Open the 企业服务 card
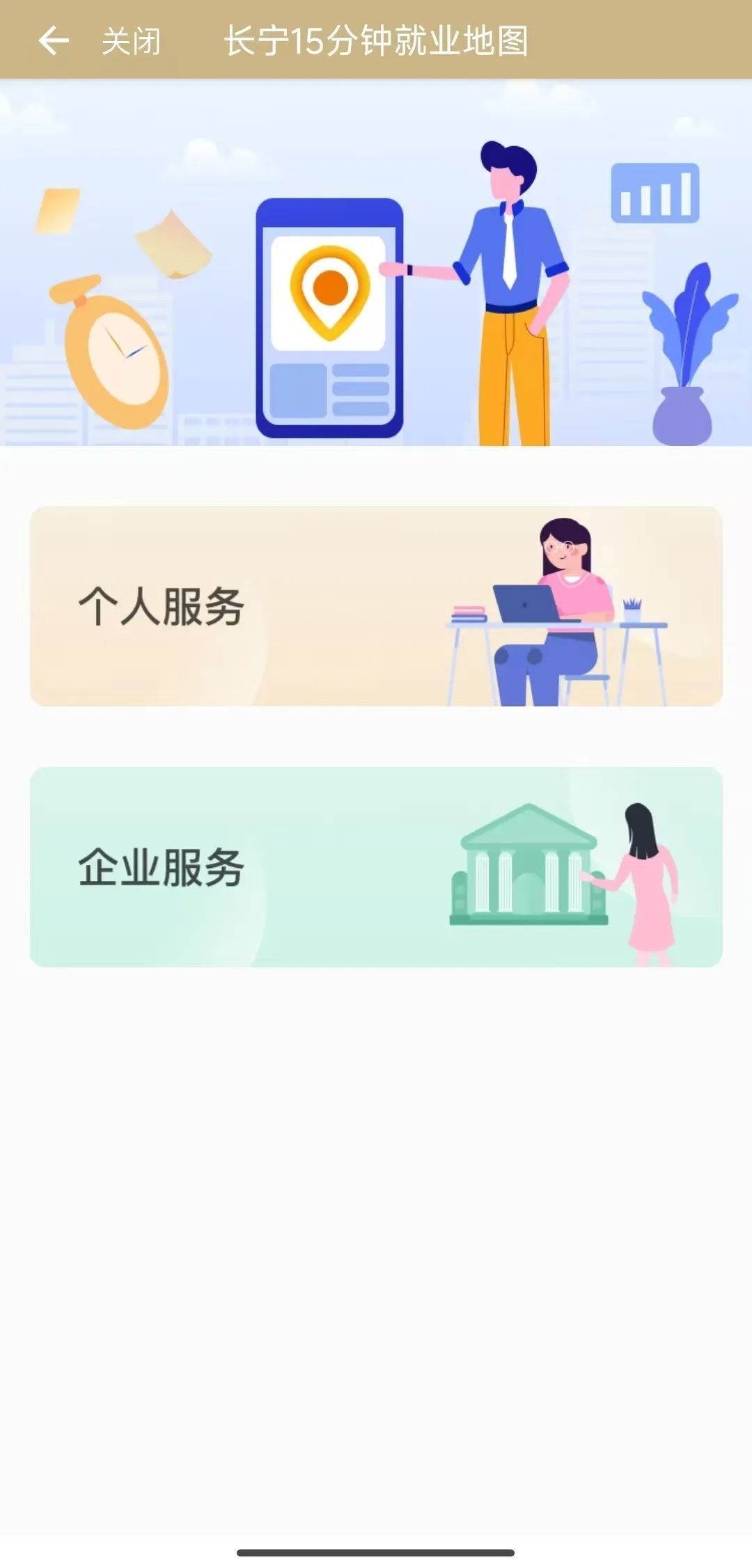 (375, 866)
